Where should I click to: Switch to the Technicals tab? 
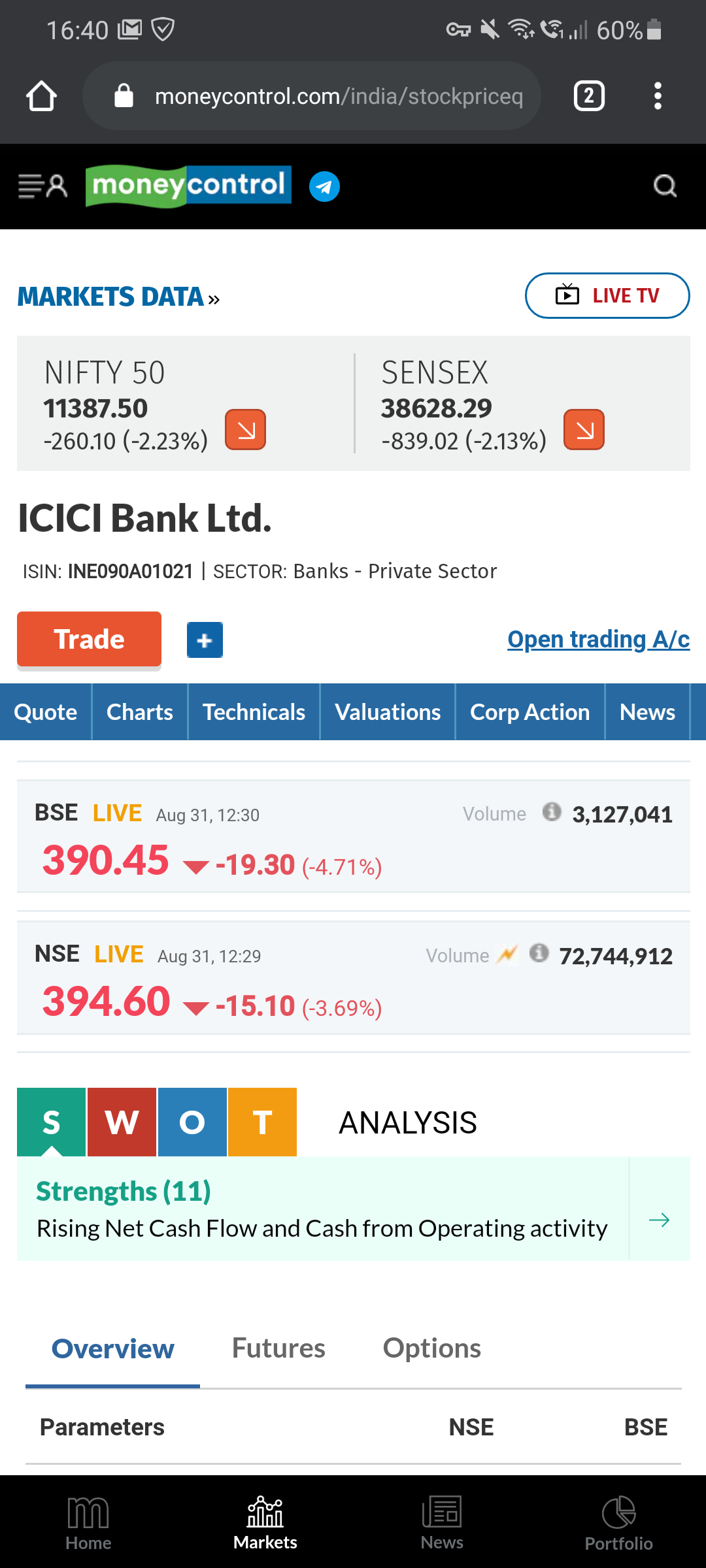point(254,711)
